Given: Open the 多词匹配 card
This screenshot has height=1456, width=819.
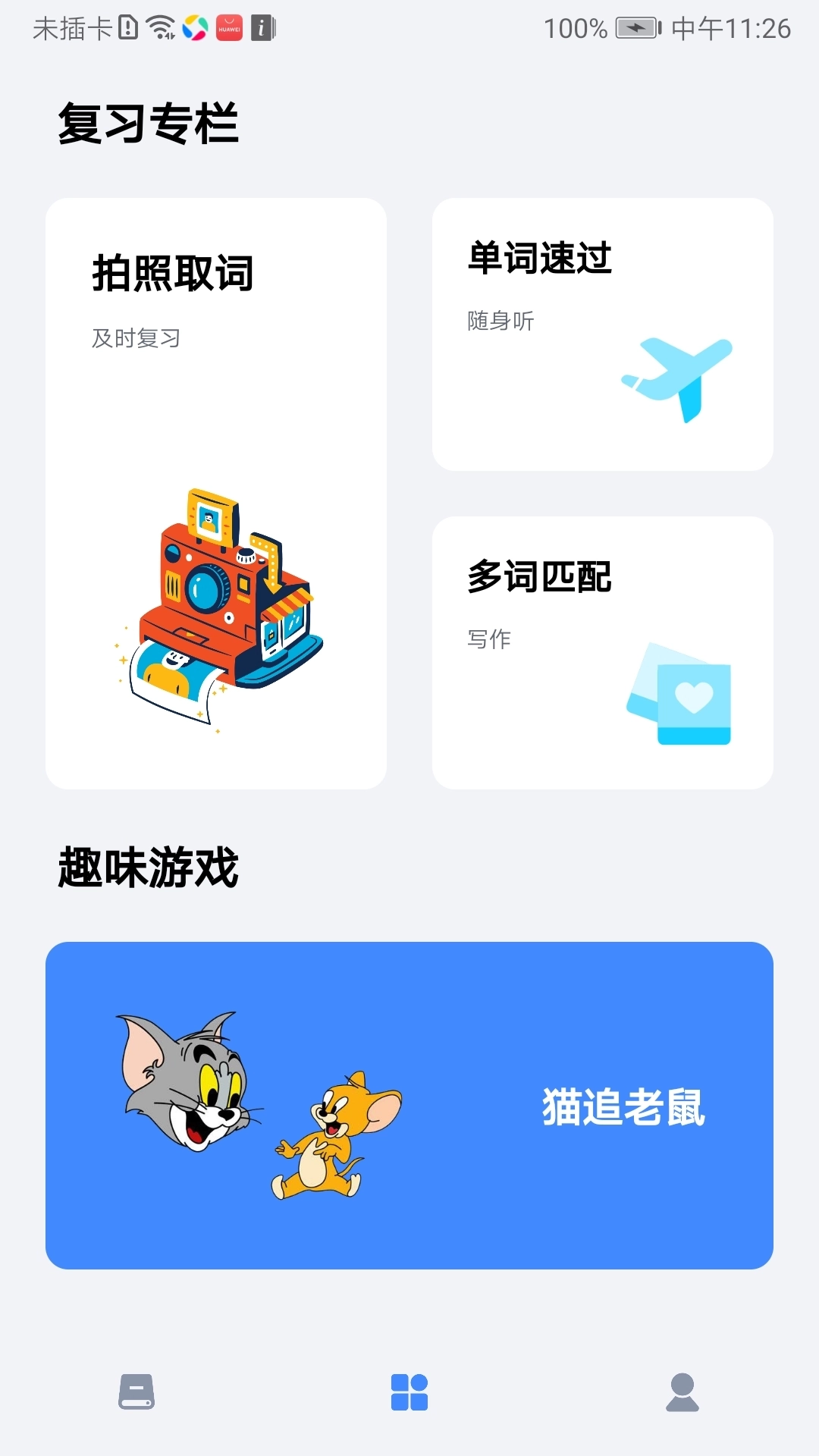Looking at the screenshot, I should [x=603, y=652].
